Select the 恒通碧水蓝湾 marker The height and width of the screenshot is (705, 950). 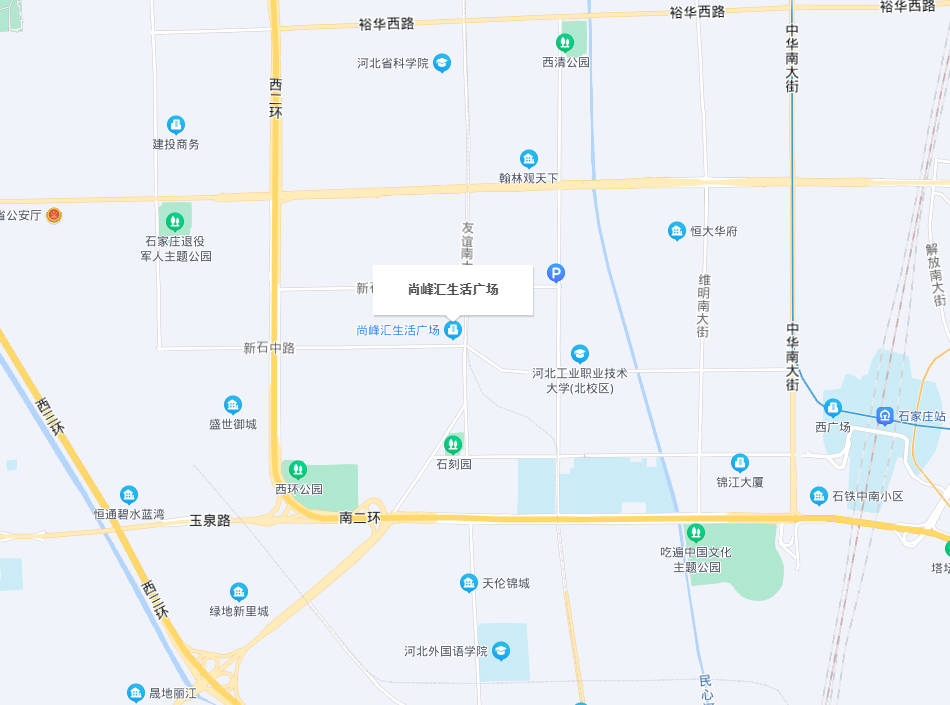(129, 495)
